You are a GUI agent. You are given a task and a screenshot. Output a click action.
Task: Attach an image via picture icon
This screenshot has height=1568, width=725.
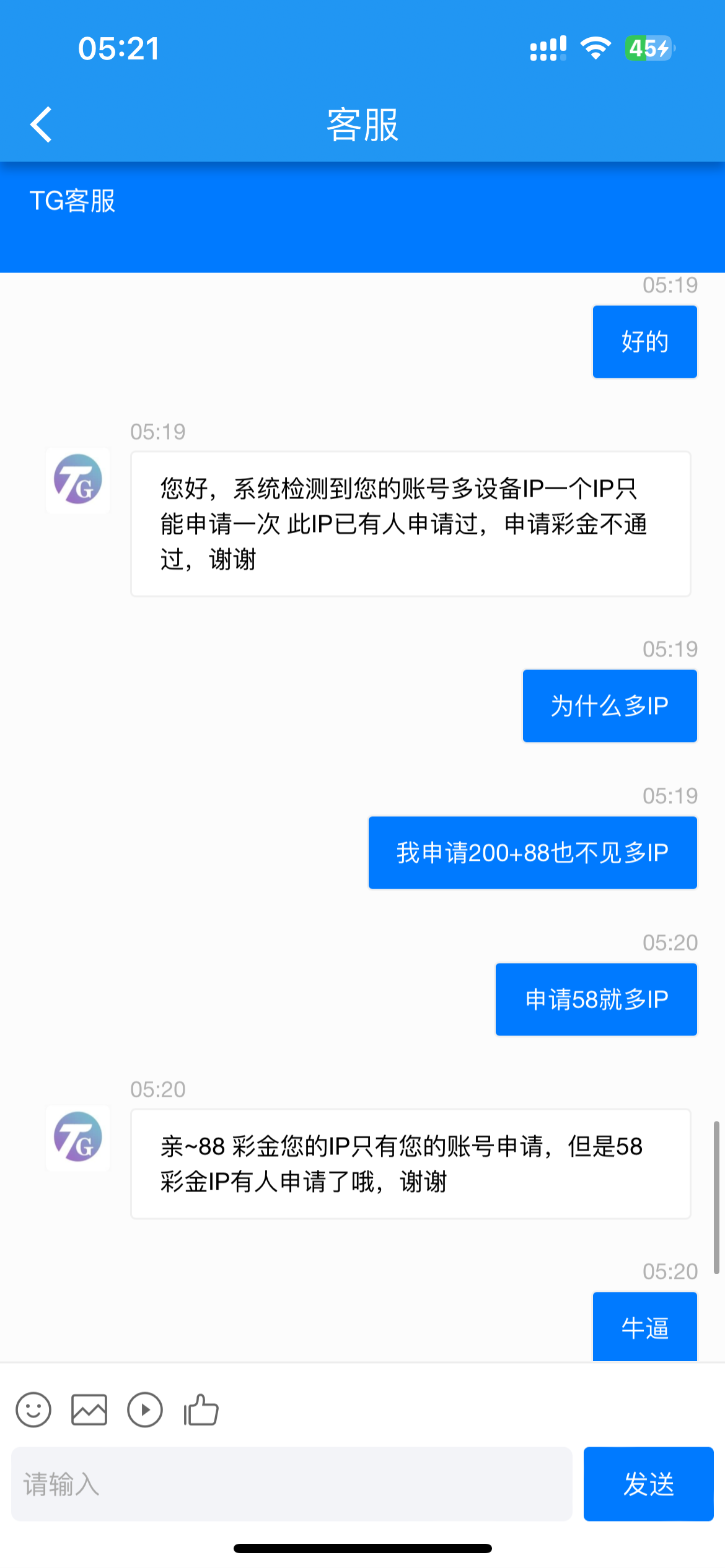coord(89,1410)
